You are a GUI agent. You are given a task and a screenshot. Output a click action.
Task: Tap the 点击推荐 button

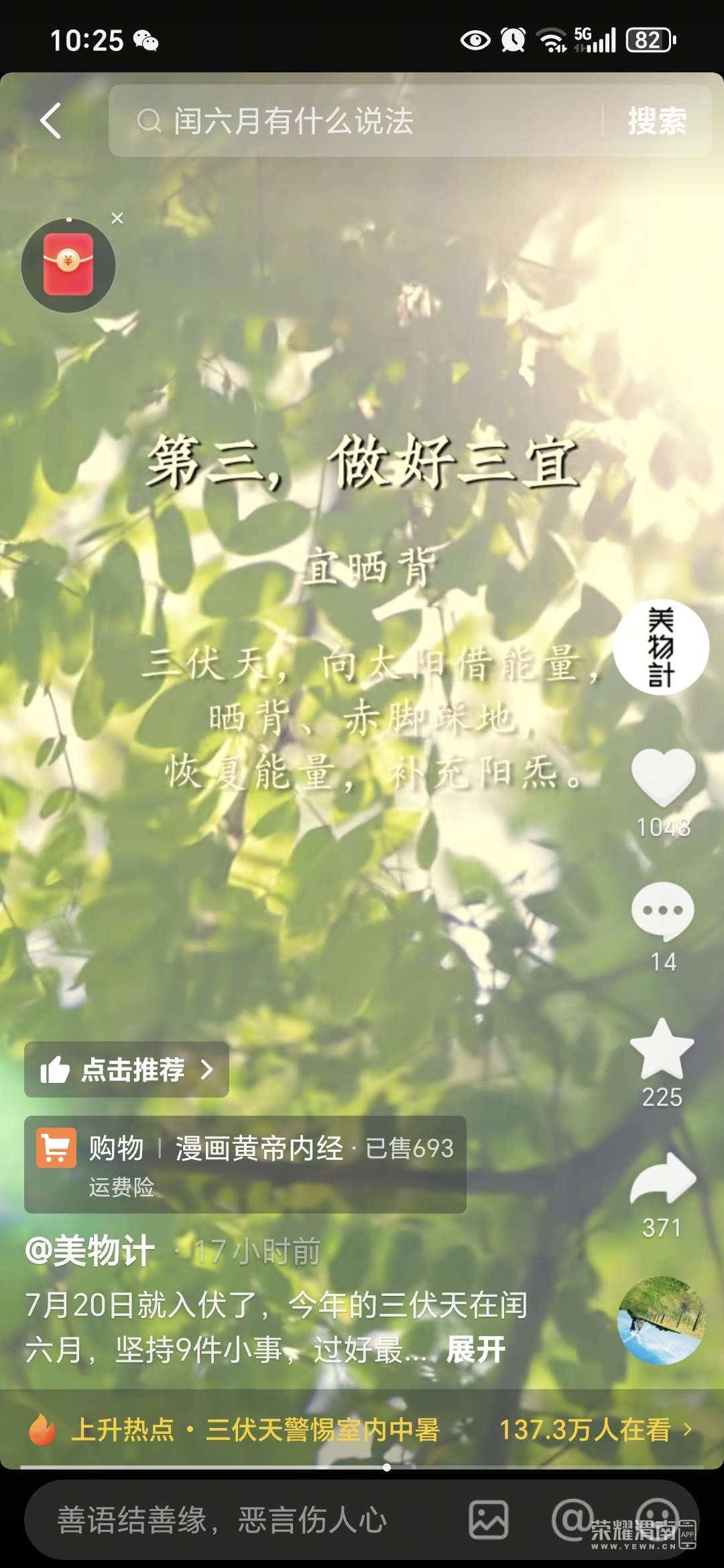[x=127, y=1069]
